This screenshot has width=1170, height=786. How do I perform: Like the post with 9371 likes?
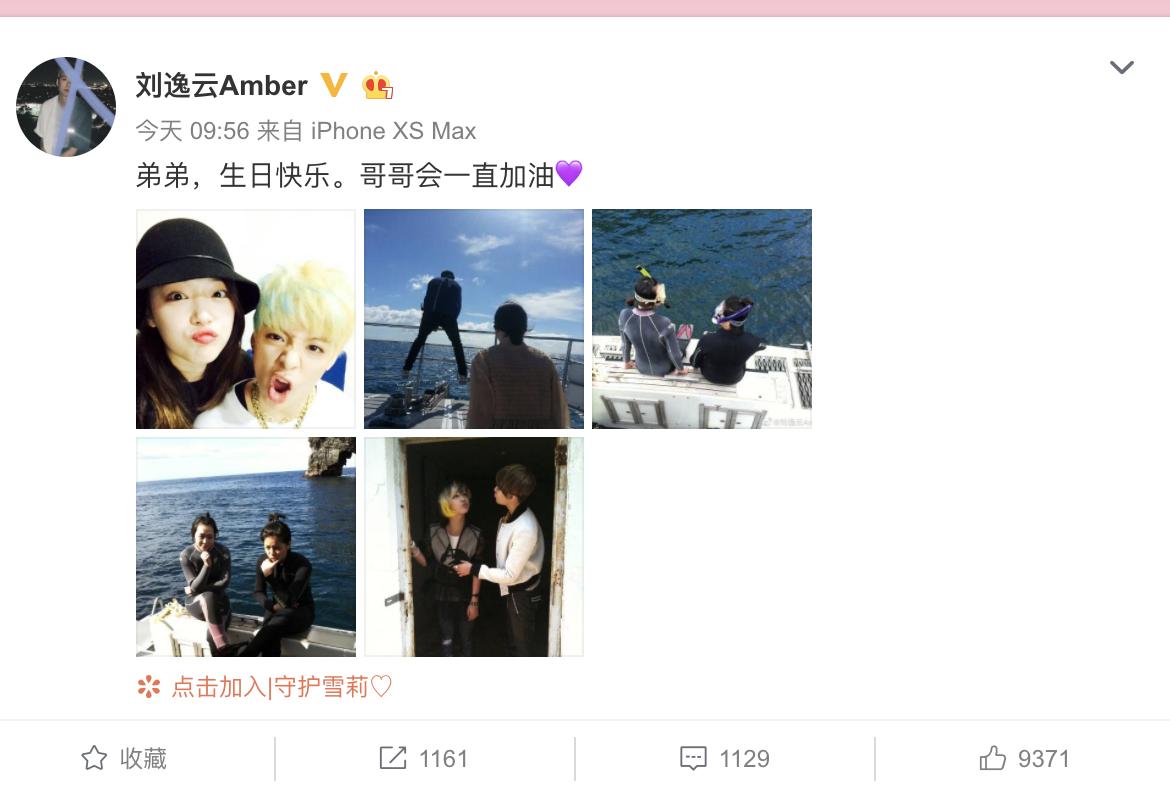1024,759
